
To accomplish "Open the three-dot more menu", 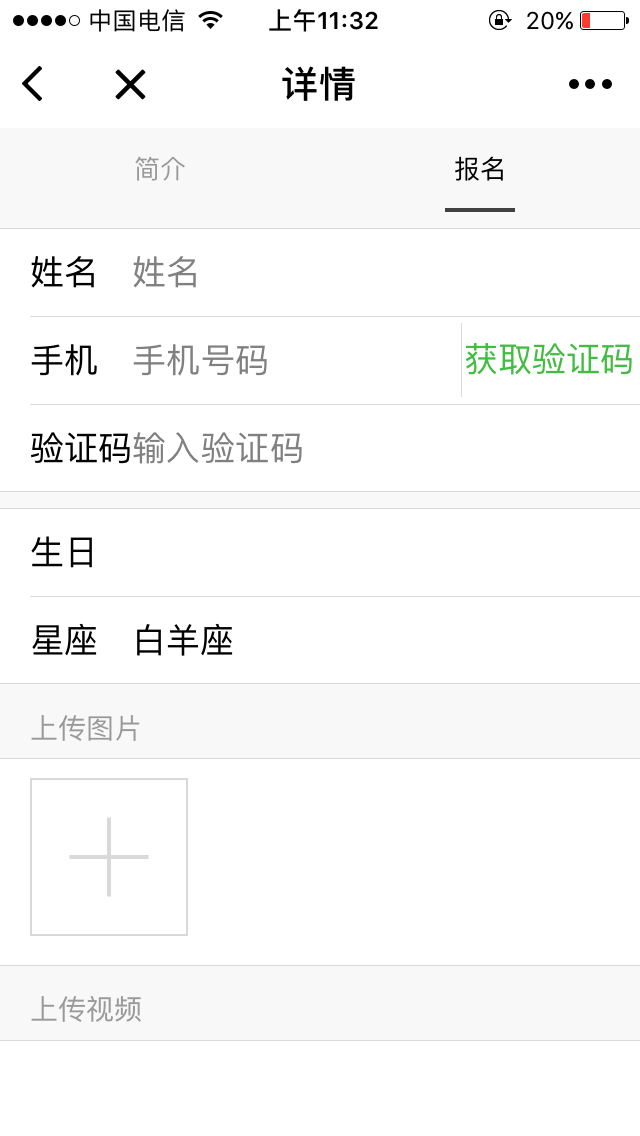I will click(591, 84).
